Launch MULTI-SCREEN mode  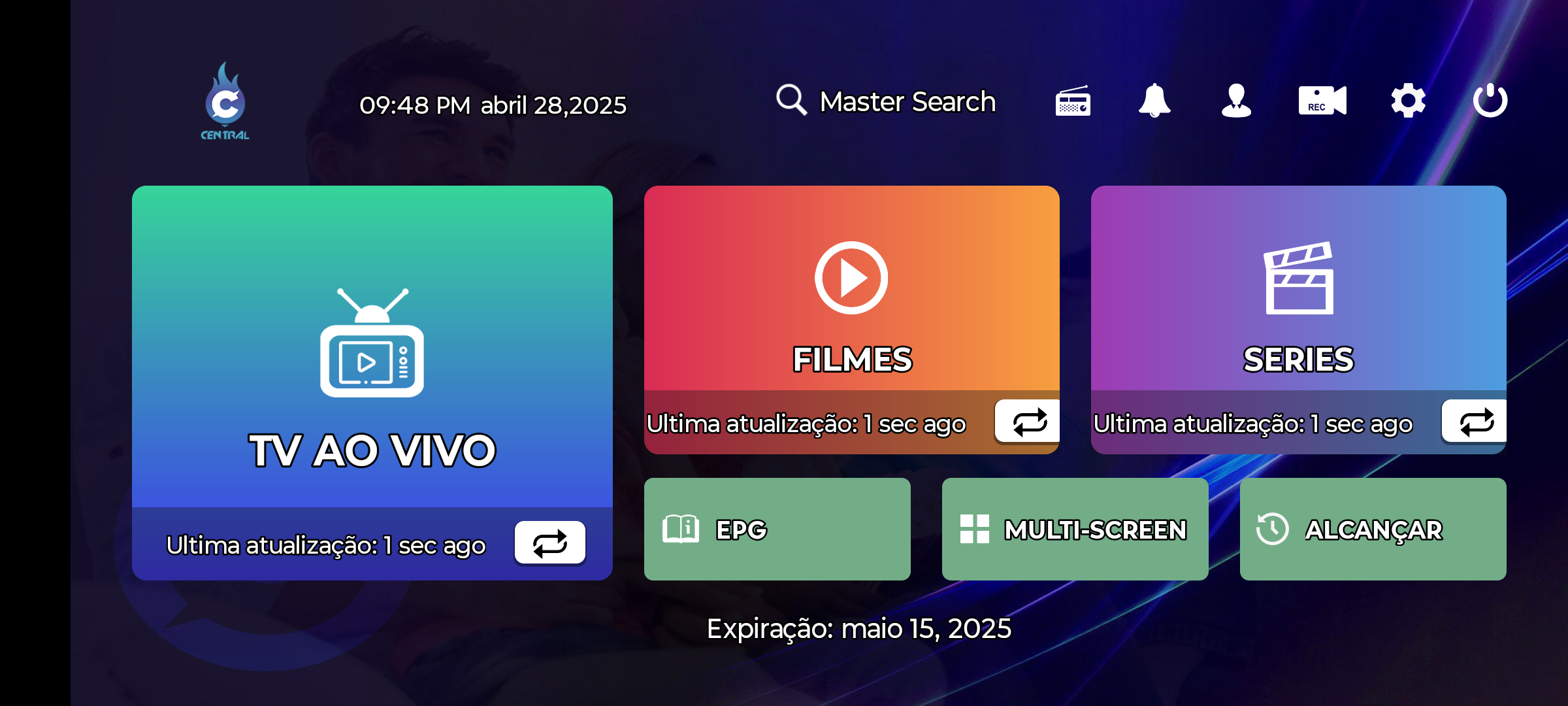[x=1075, y=529]
